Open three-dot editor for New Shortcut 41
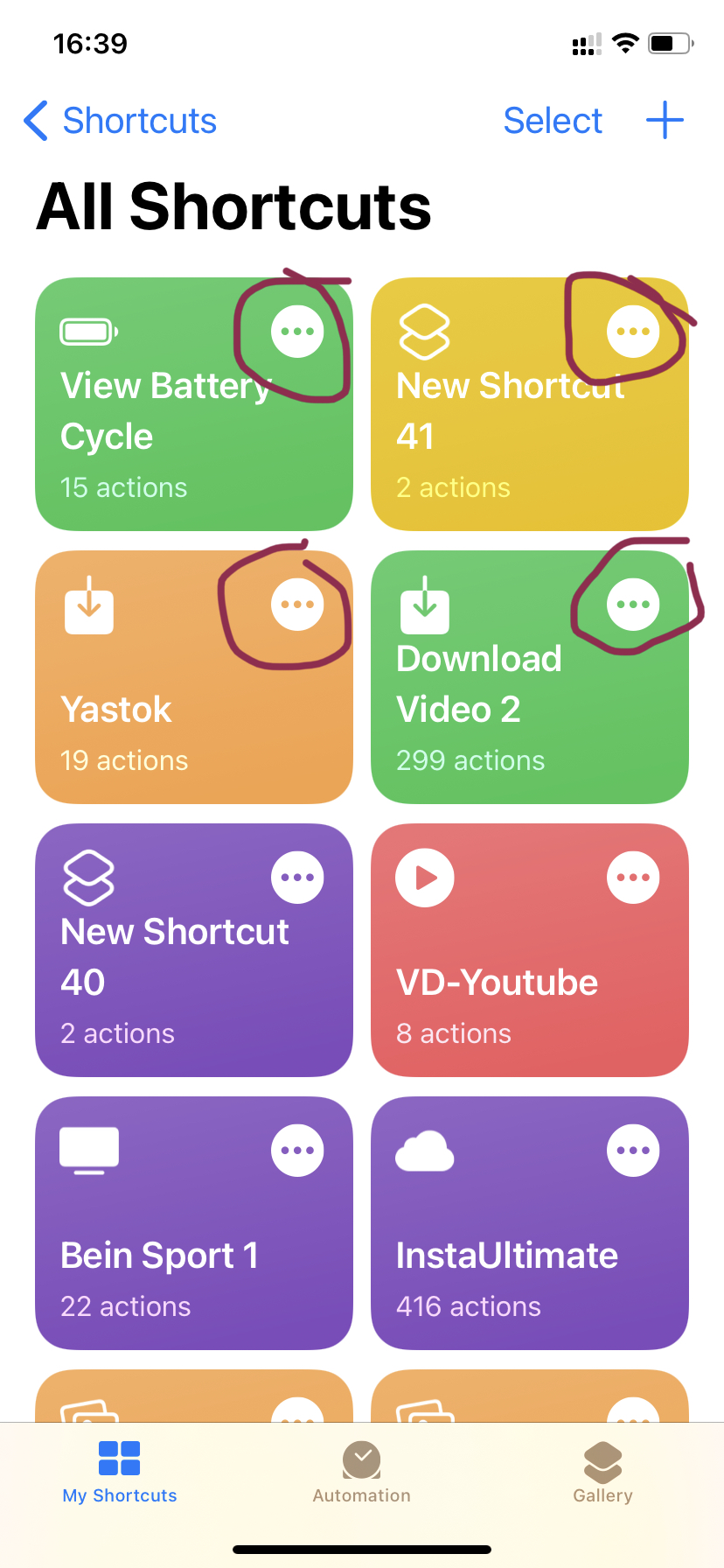 tap(633, 332)
